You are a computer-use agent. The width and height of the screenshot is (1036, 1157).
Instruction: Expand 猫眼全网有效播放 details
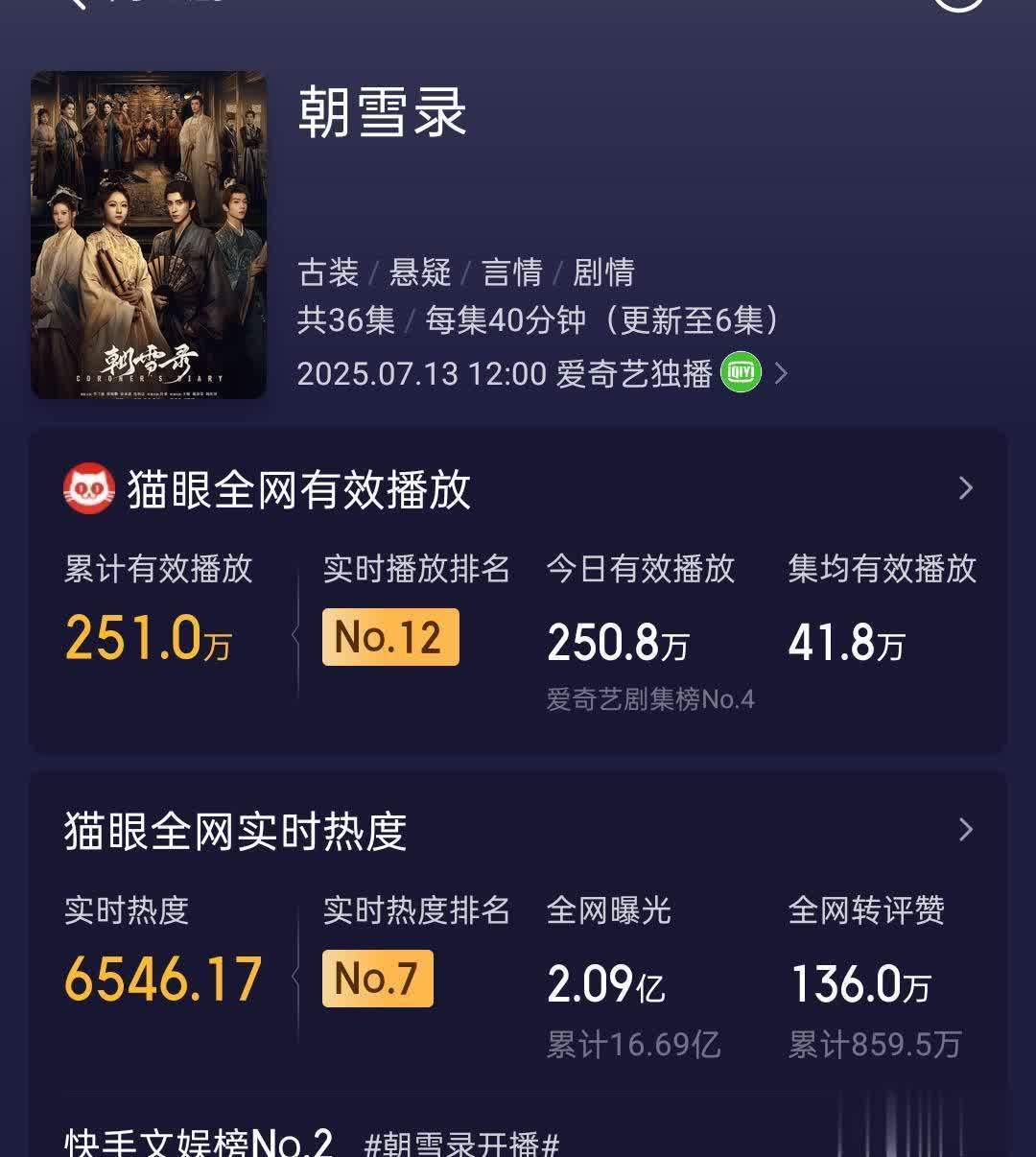(965, 489)
